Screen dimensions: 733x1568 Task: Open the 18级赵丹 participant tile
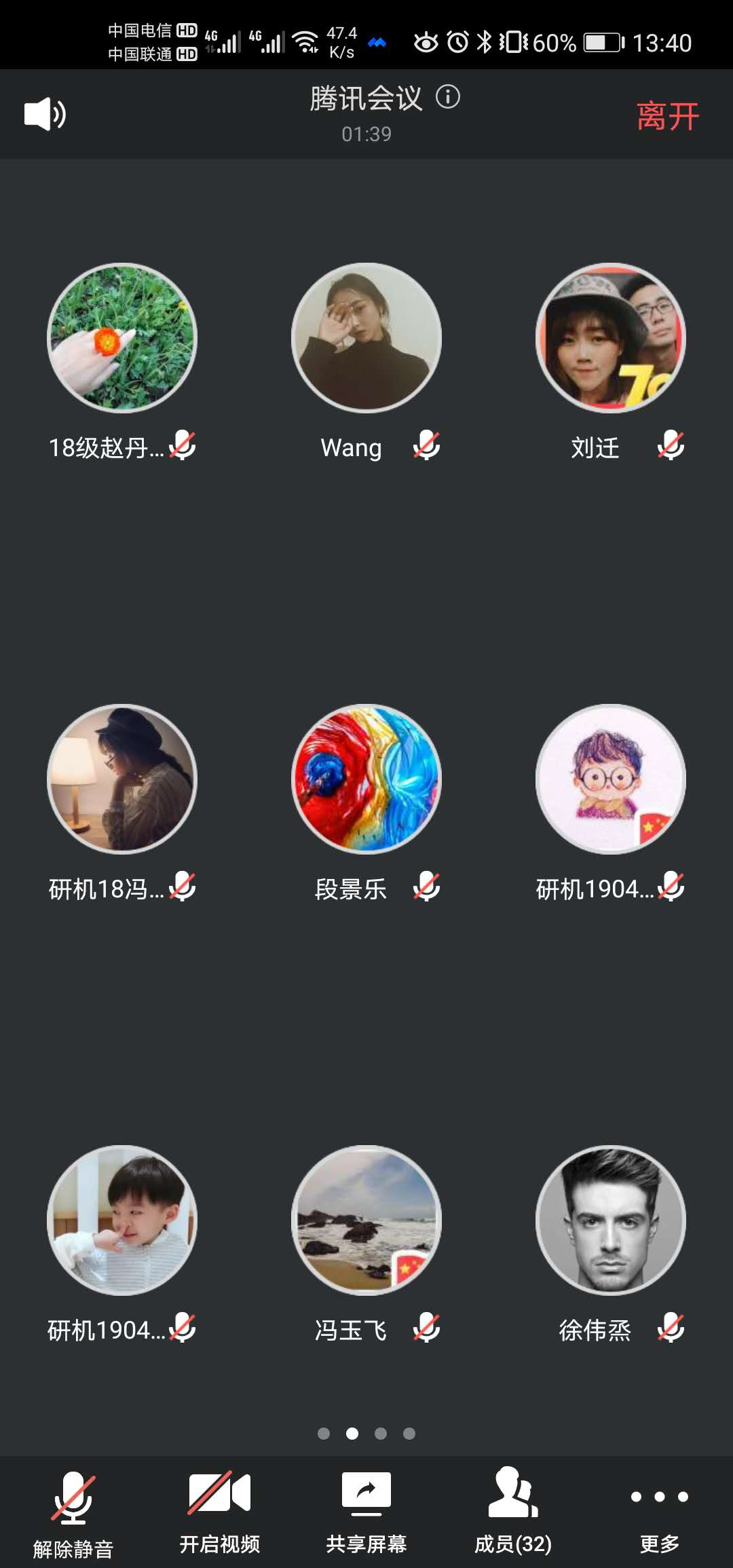tap(122, 338)
